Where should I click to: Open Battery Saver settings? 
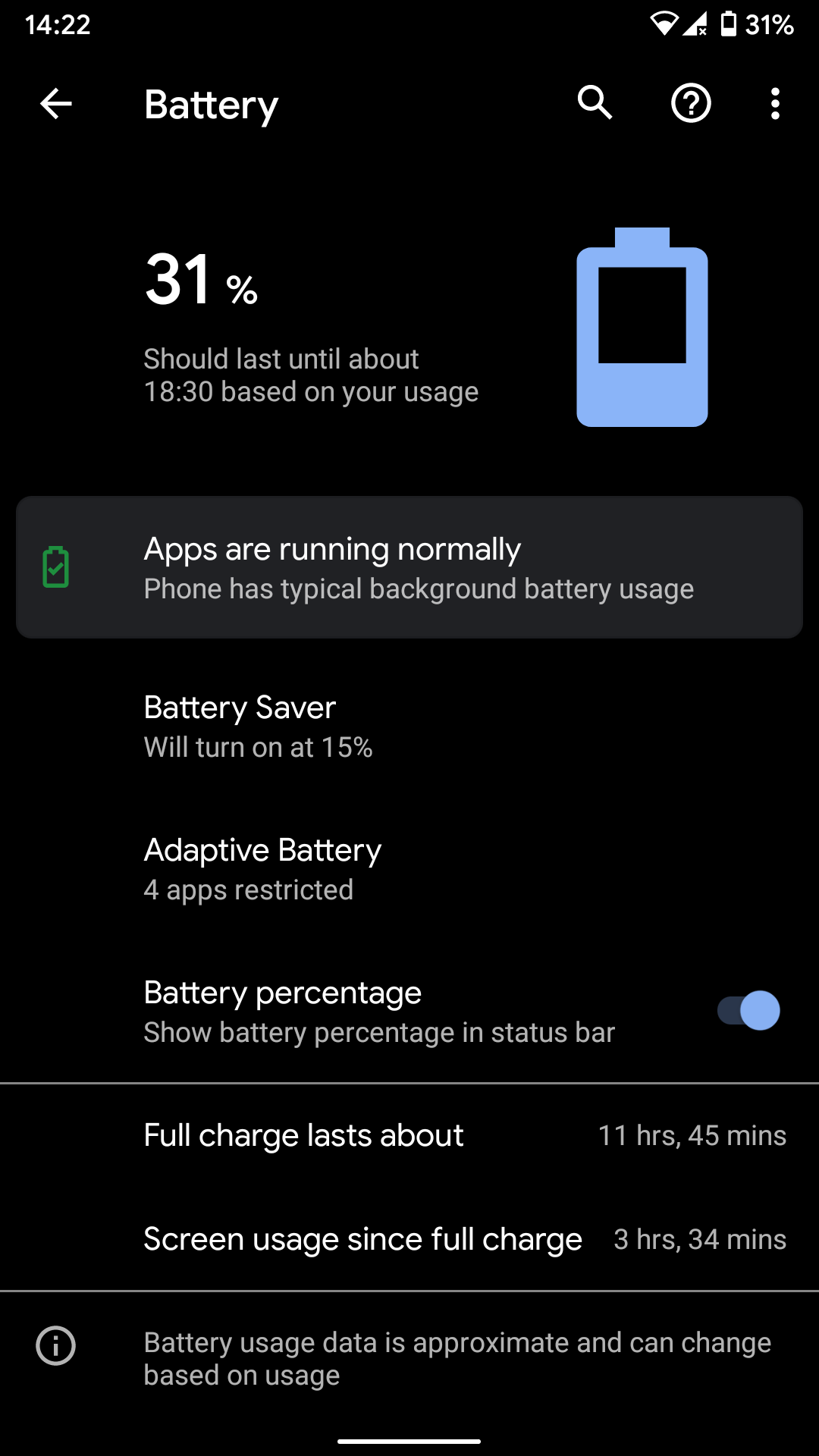409,726
